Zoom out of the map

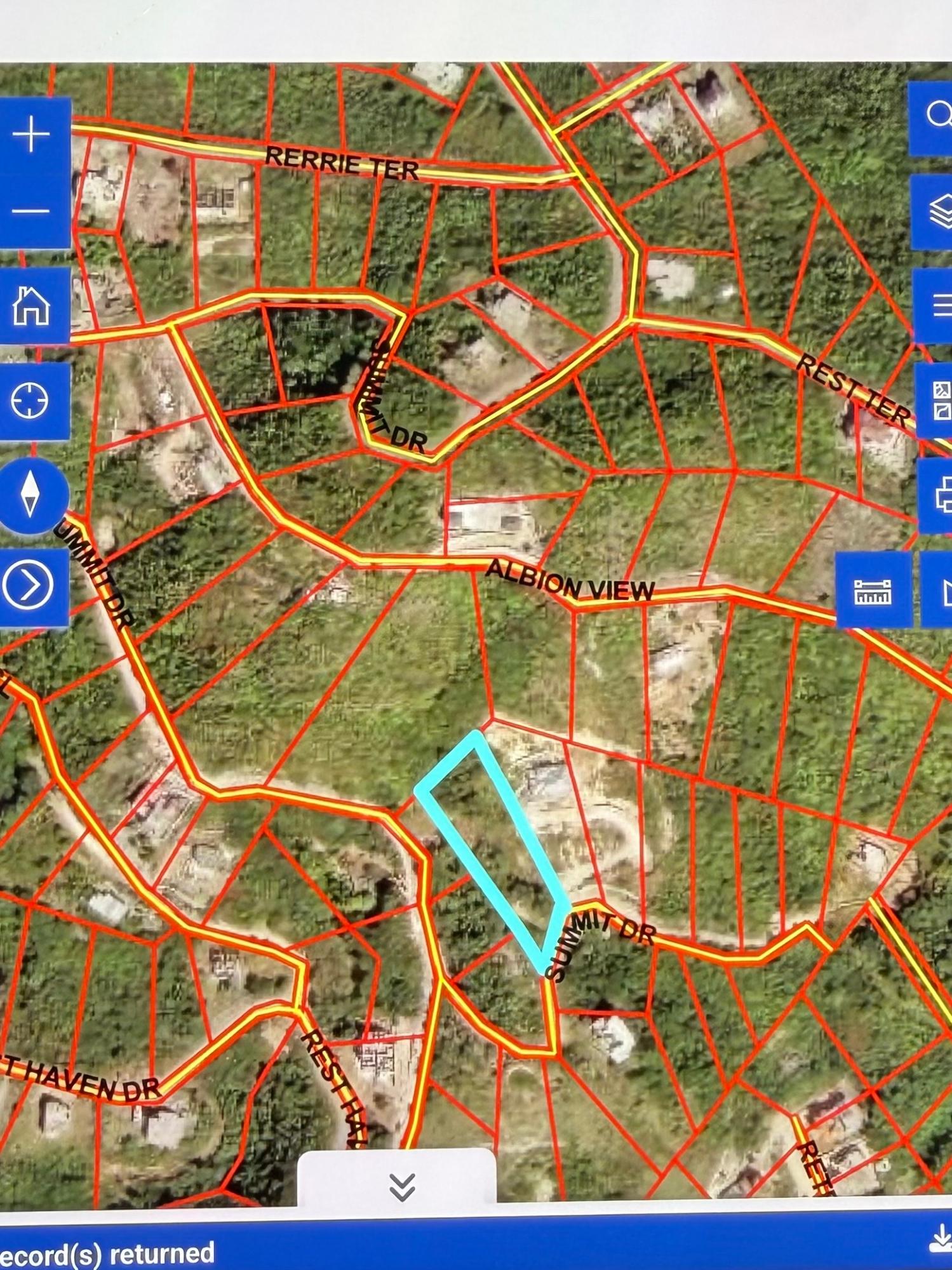tap(32, 211)
